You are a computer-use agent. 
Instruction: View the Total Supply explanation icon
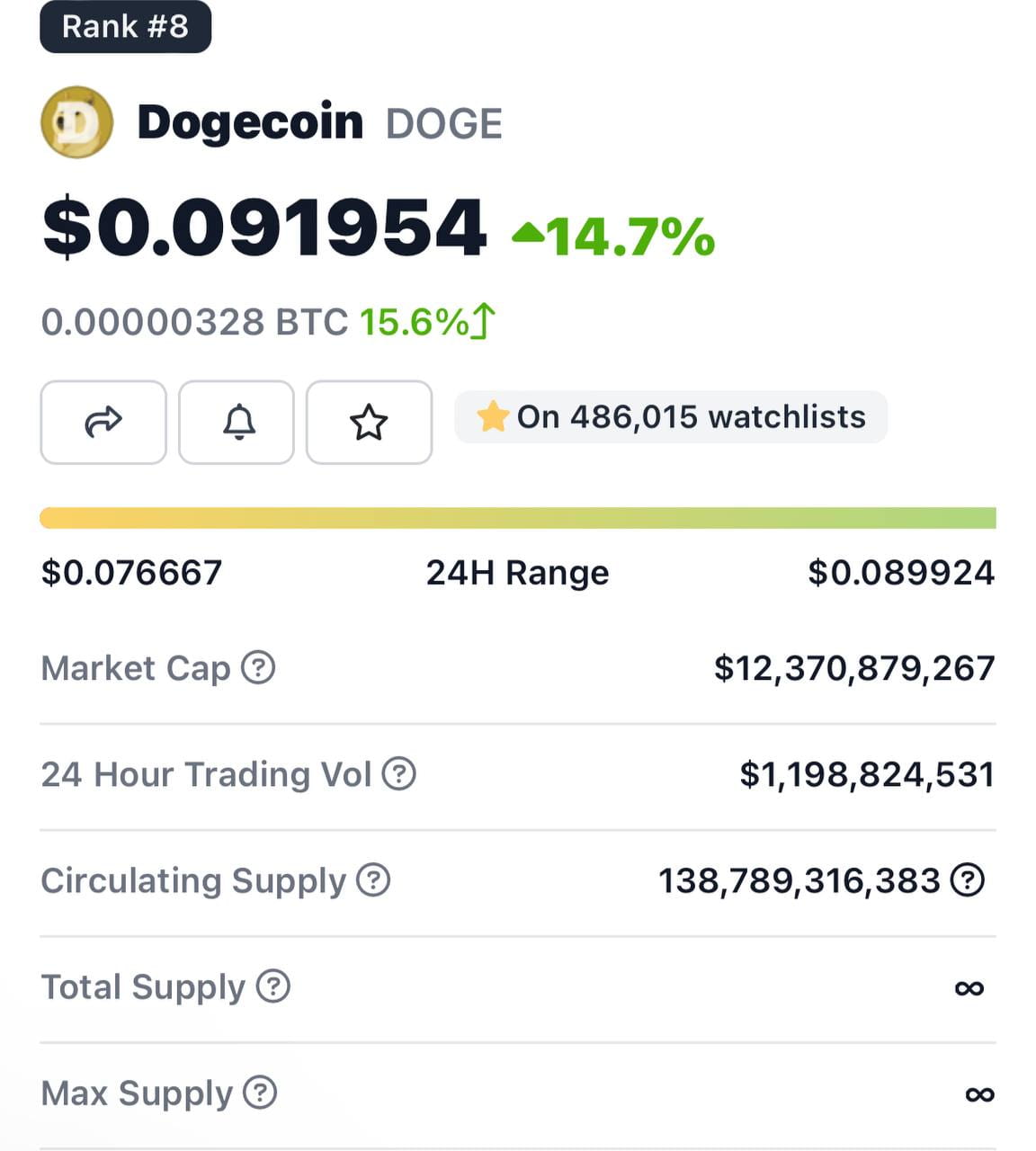click(273, 986)
